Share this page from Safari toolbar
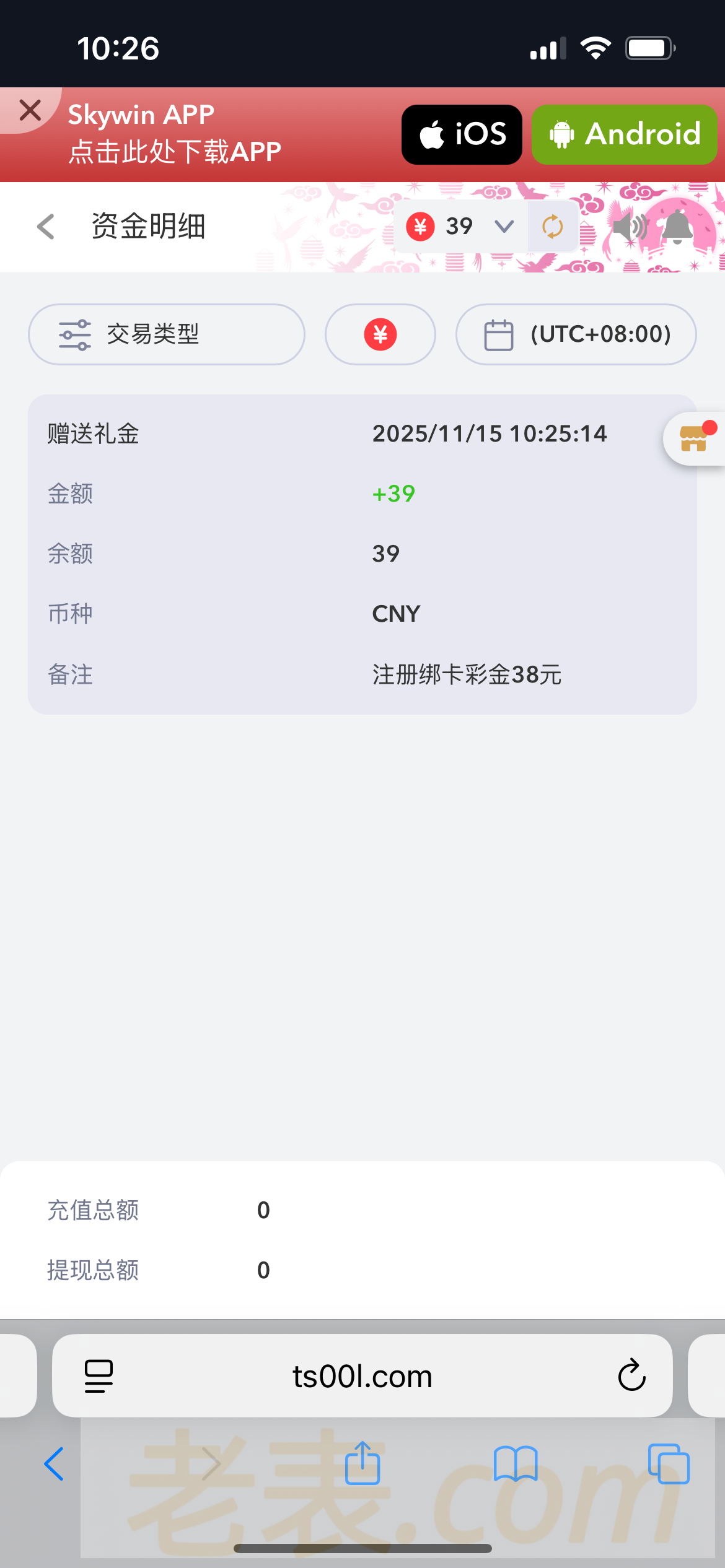725x1568 pixels. [362, 1464]
